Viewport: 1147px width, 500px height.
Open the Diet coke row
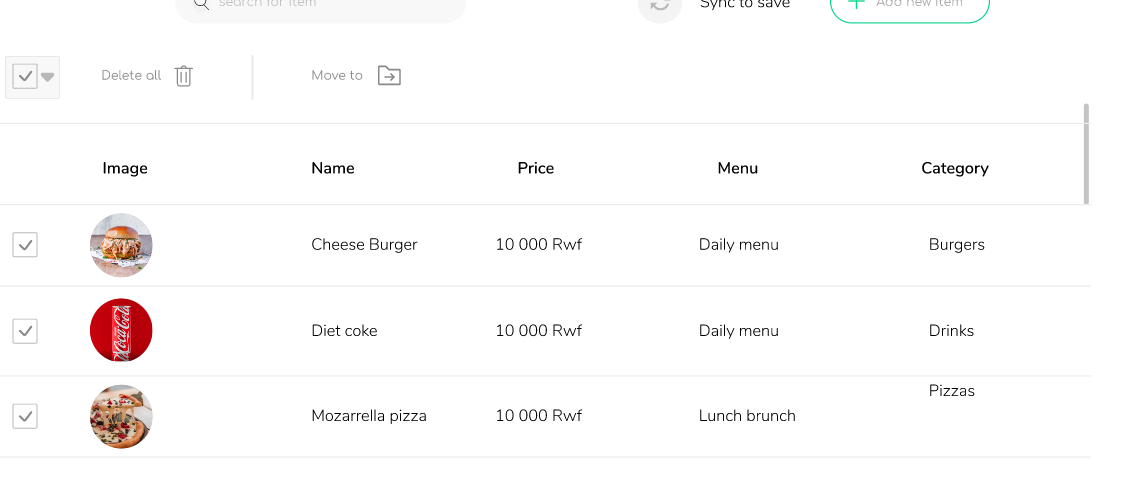click(344, 331)
